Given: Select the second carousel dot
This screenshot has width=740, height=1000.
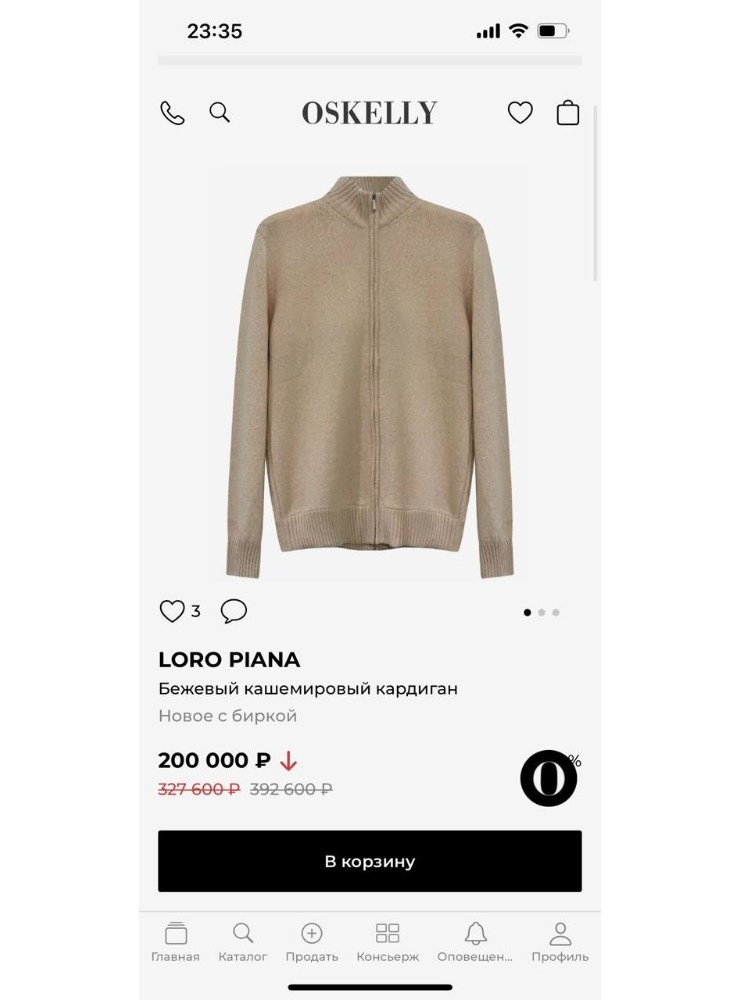Looking at the screenshot, I should click(543, 610).
